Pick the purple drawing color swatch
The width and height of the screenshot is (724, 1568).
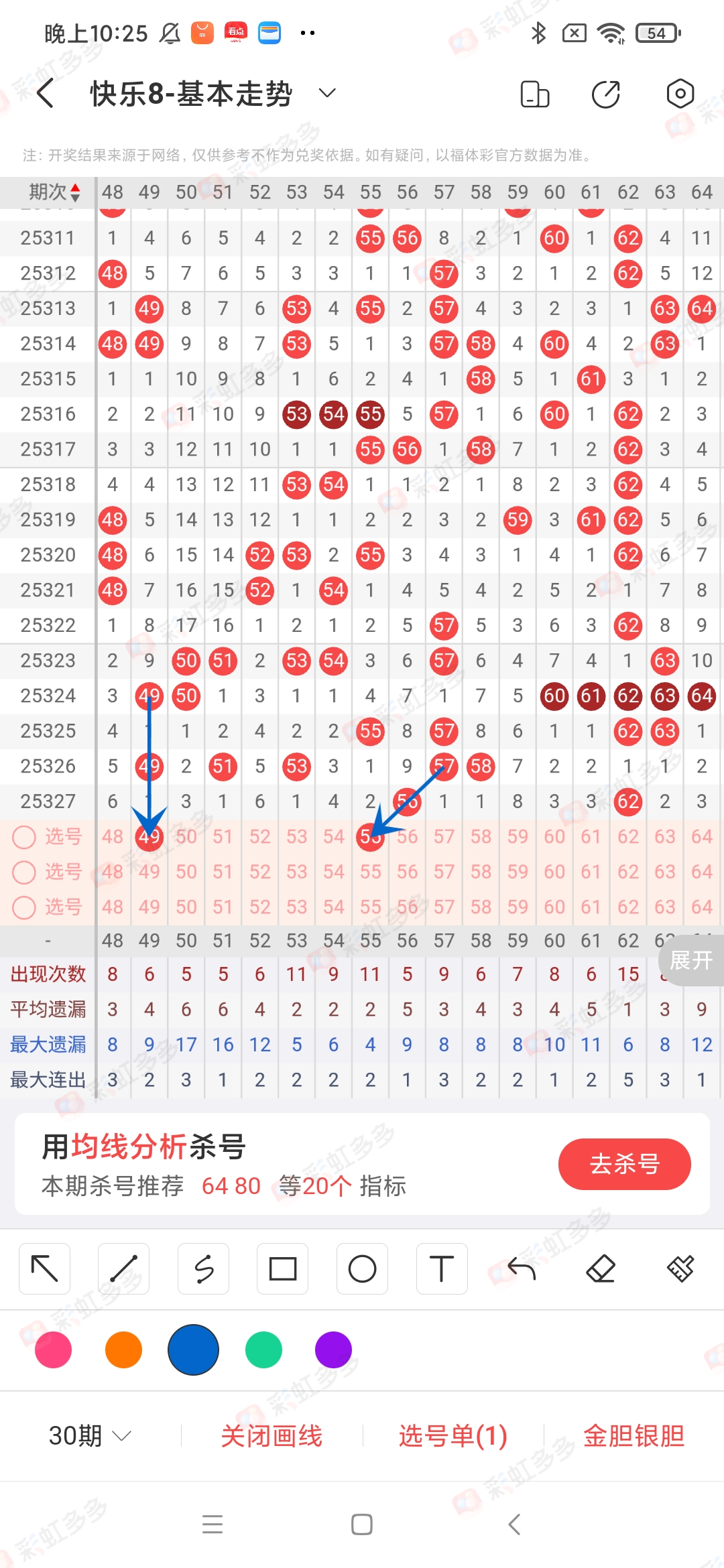click(333, 1350)
